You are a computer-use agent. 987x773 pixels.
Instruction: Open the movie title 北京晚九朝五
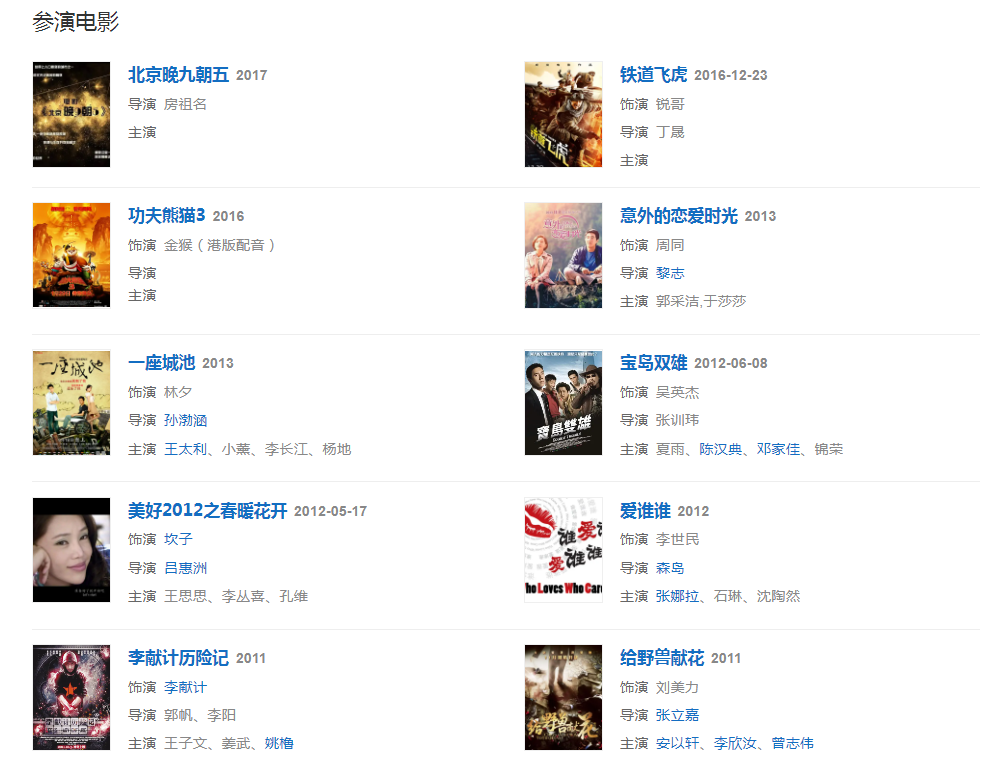pyautogui.click(x=178, y=75)
